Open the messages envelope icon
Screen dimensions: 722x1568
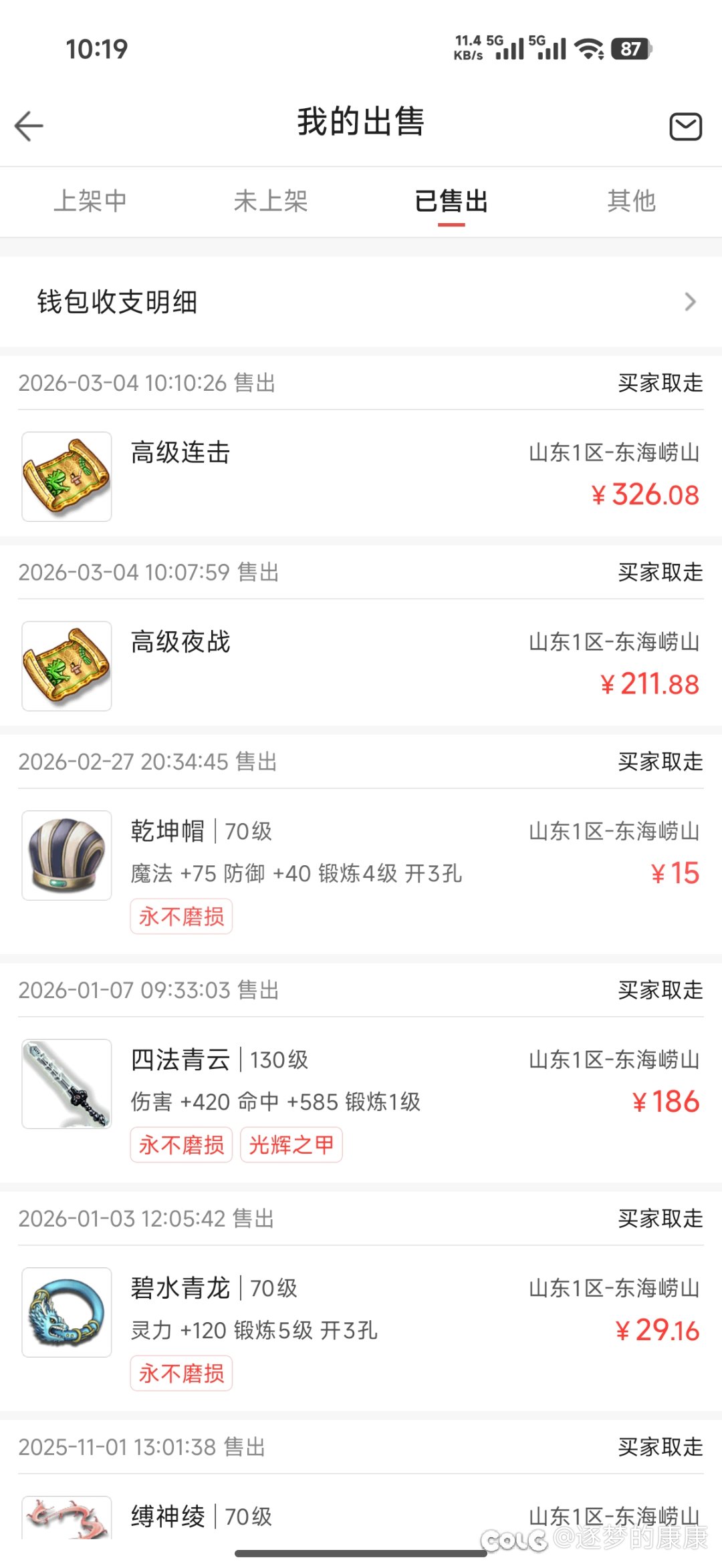point(685,126)
